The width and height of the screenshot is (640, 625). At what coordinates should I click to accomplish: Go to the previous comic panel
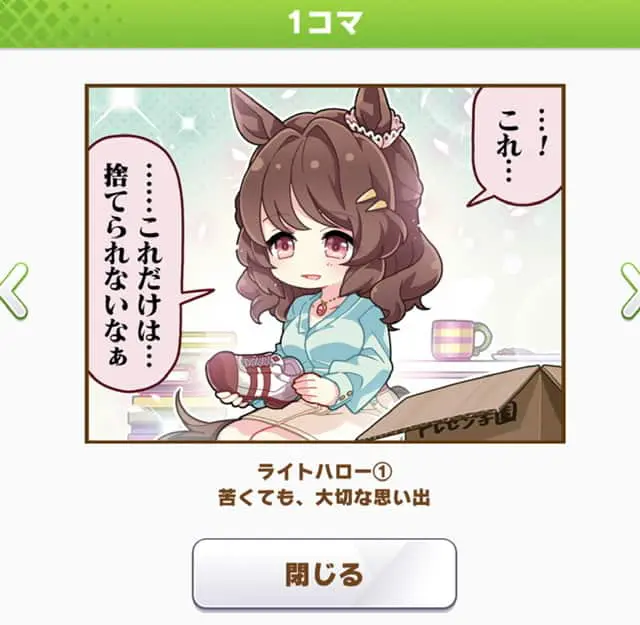tap(12, 291)
